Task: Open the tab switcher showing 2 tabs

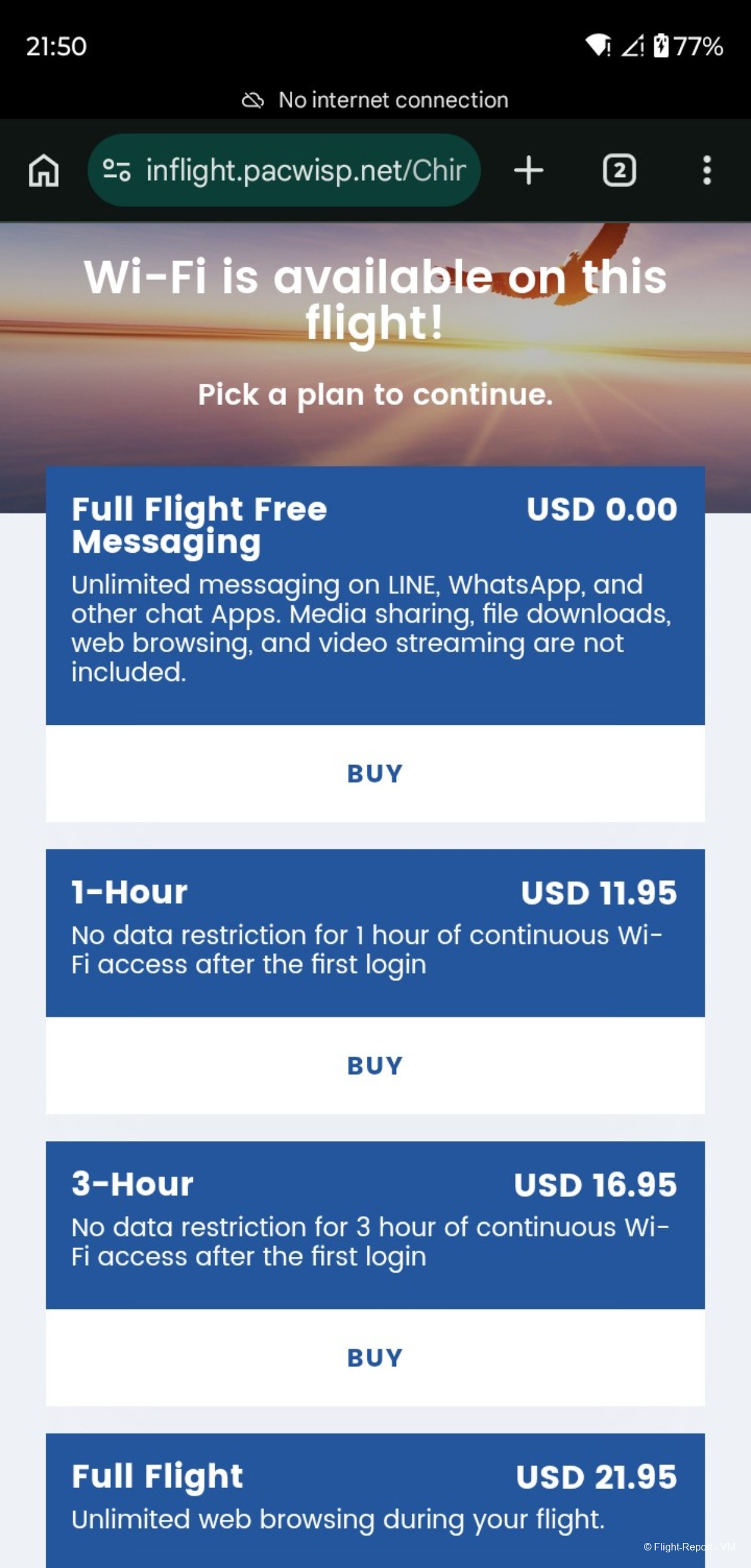Action: tap(619, 170)
